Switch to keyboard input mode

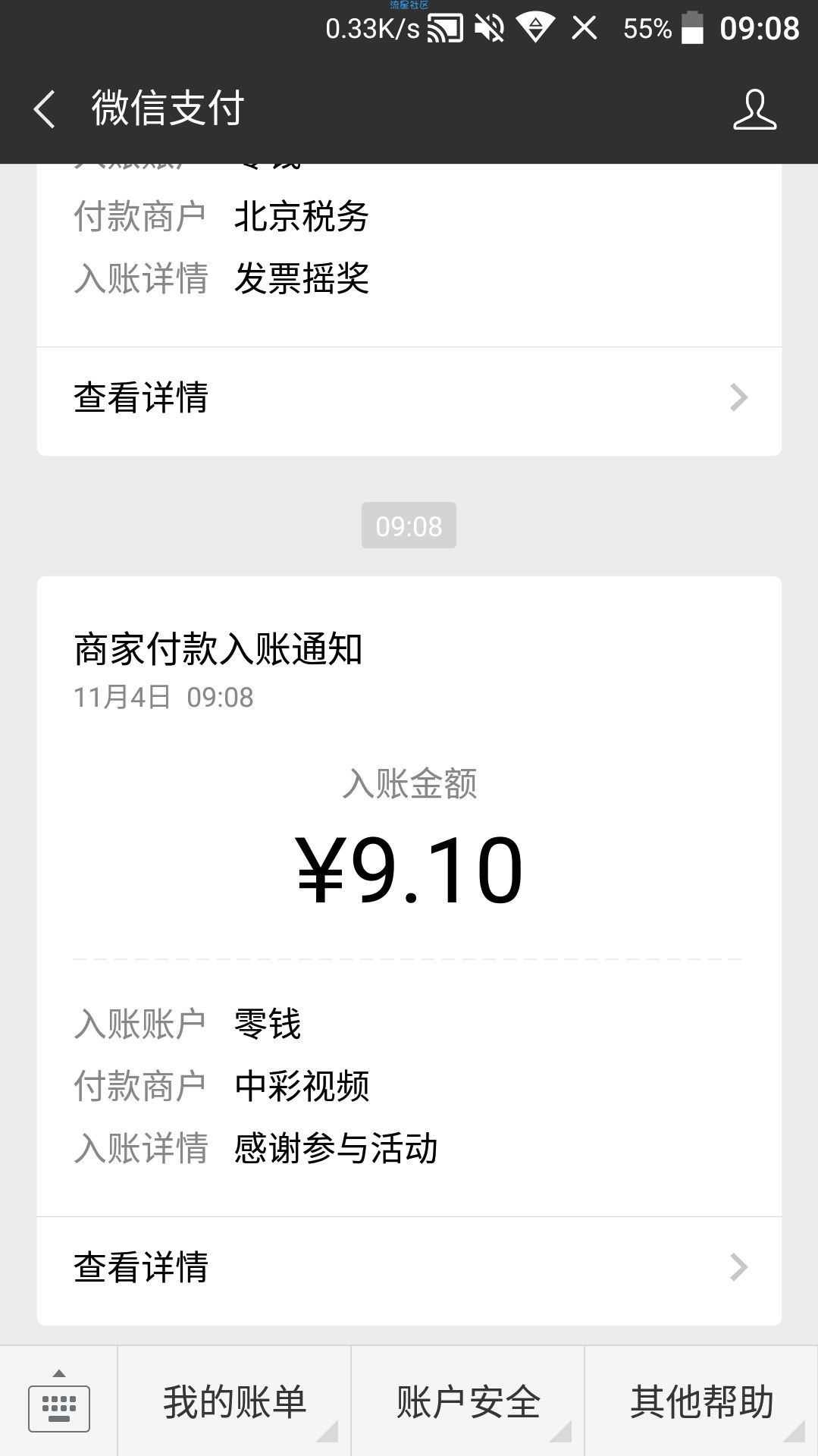[59, 1401]
